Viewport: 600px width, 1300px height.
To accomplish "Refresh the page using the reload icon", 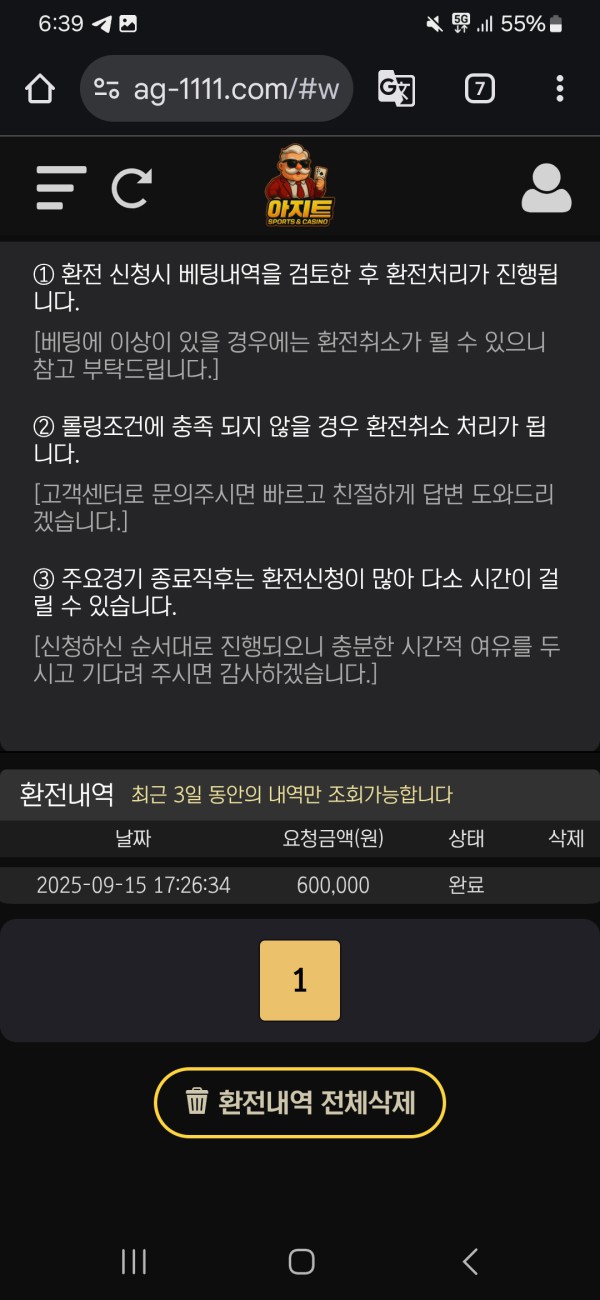I will (132, 187).
